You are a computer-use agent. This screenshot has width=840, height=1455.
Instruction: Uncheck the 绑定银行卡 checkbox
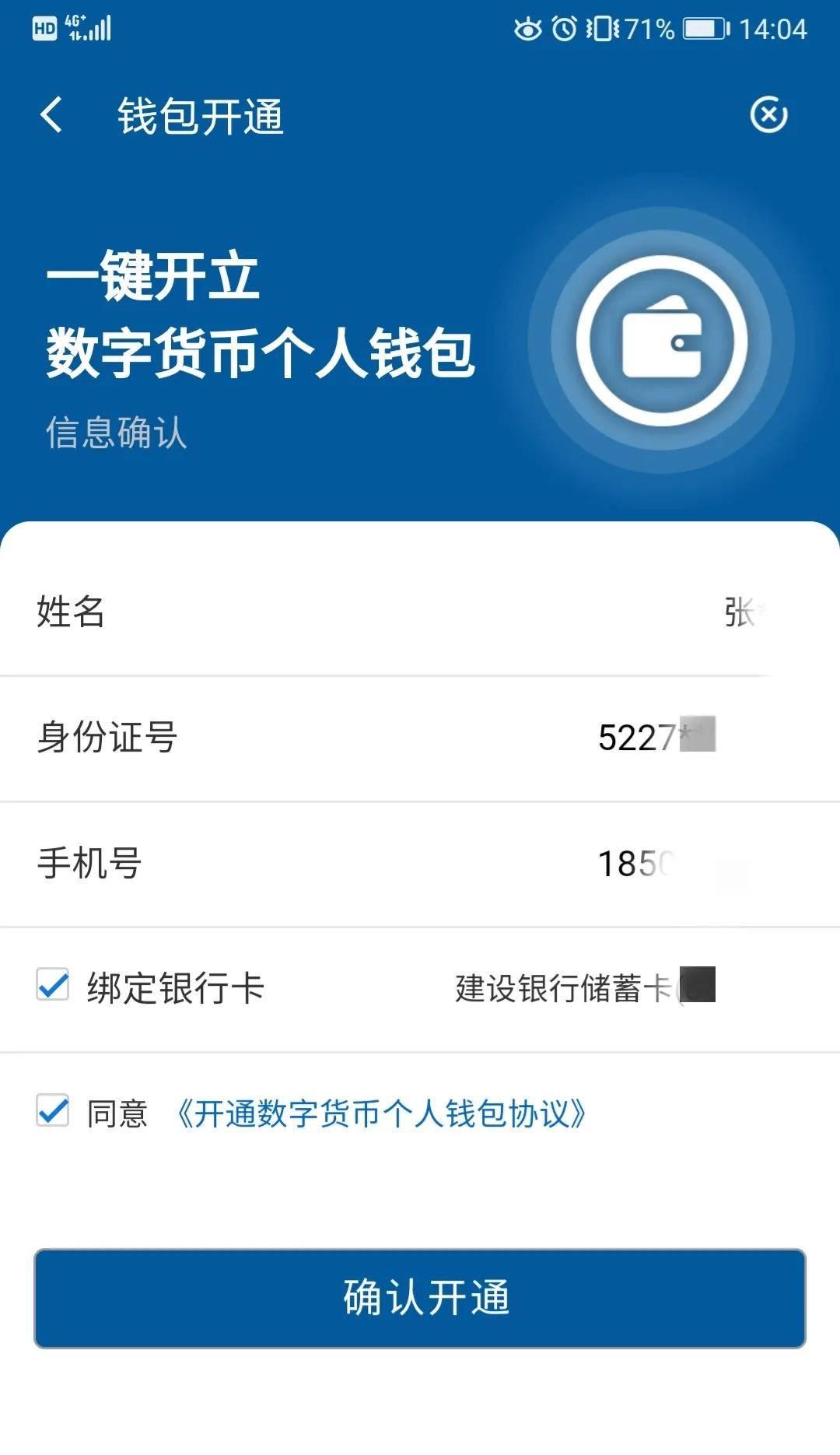[x=53, y=985]
